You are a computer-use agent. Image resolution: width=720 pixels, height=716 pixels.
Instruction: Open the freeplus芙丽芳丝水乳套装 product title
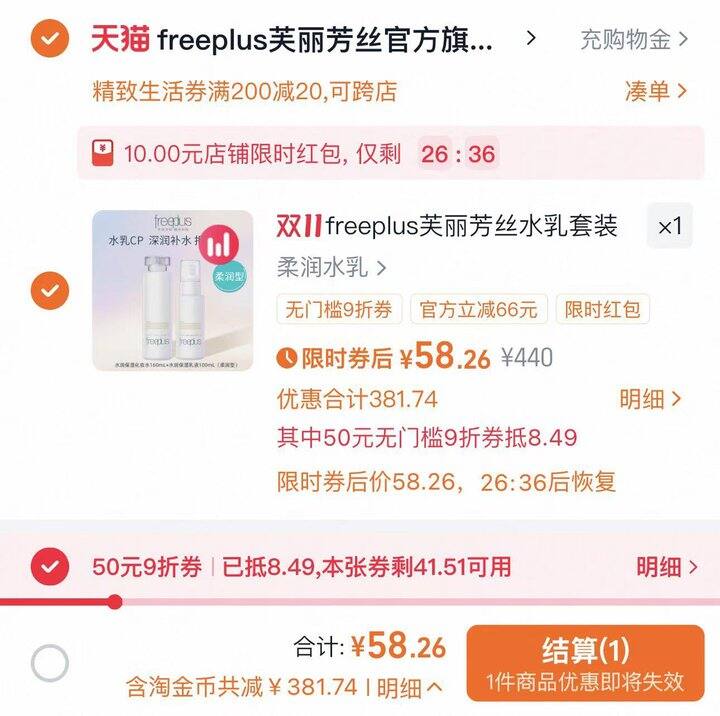472,225
